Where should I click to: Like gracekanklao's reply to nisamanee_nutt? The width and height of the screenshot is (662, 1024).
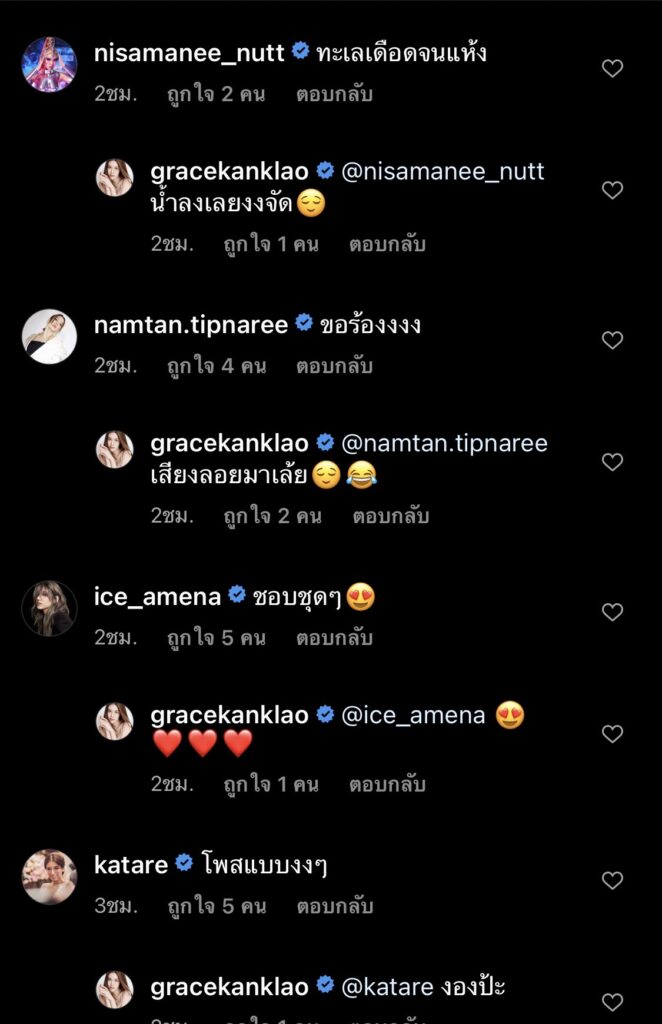(x=612, y=190)
